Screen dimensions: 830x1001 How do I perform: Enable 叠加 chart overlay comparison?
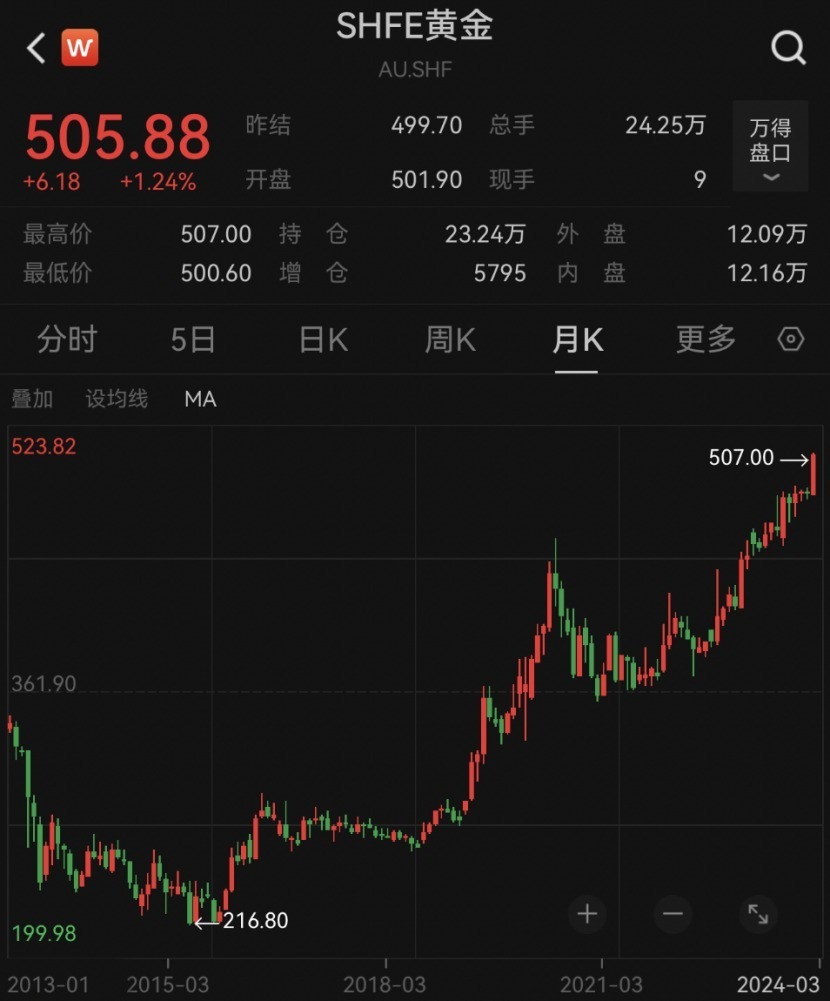click(32, 399)
